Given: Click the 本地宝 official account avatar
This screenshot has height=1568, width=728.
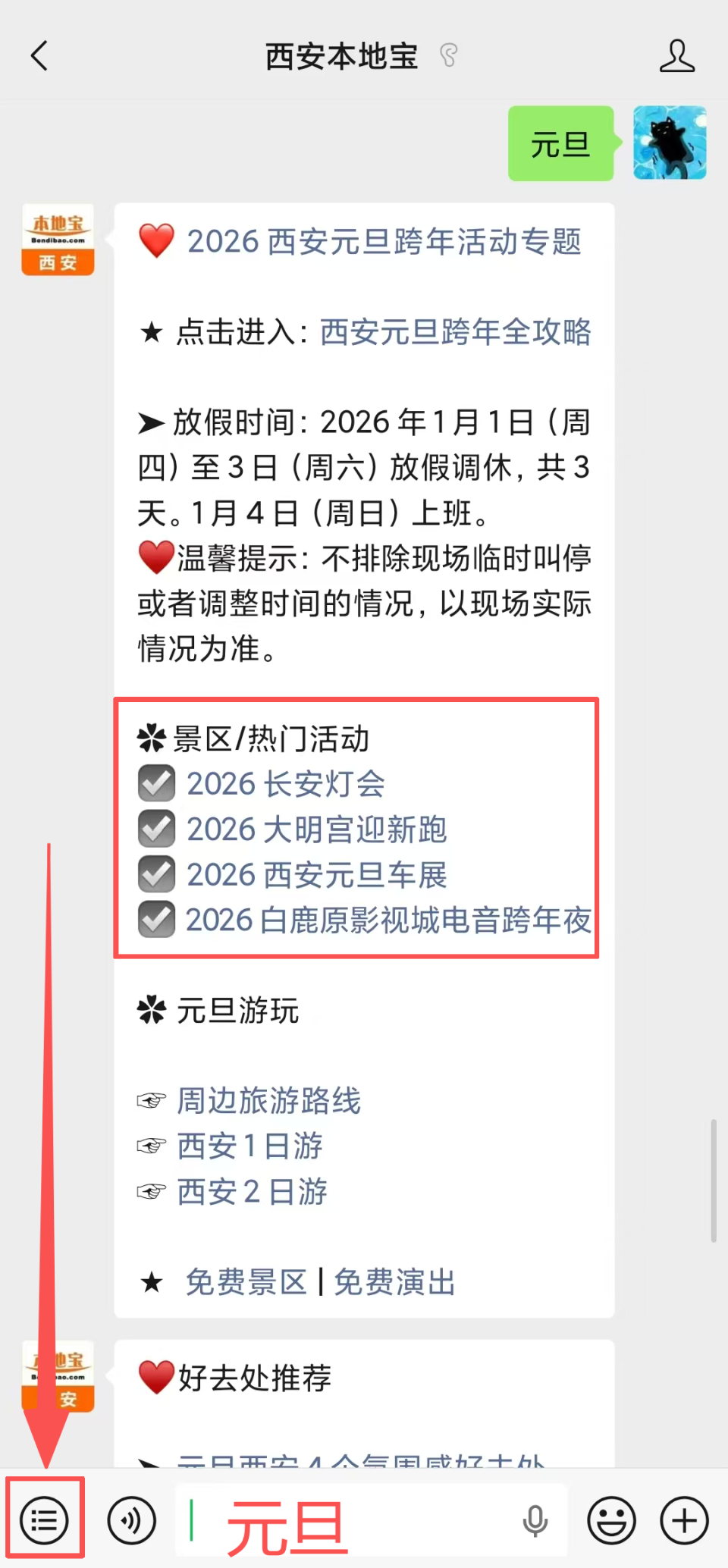Looking at the screenshot, I should (x=57, y=239).
